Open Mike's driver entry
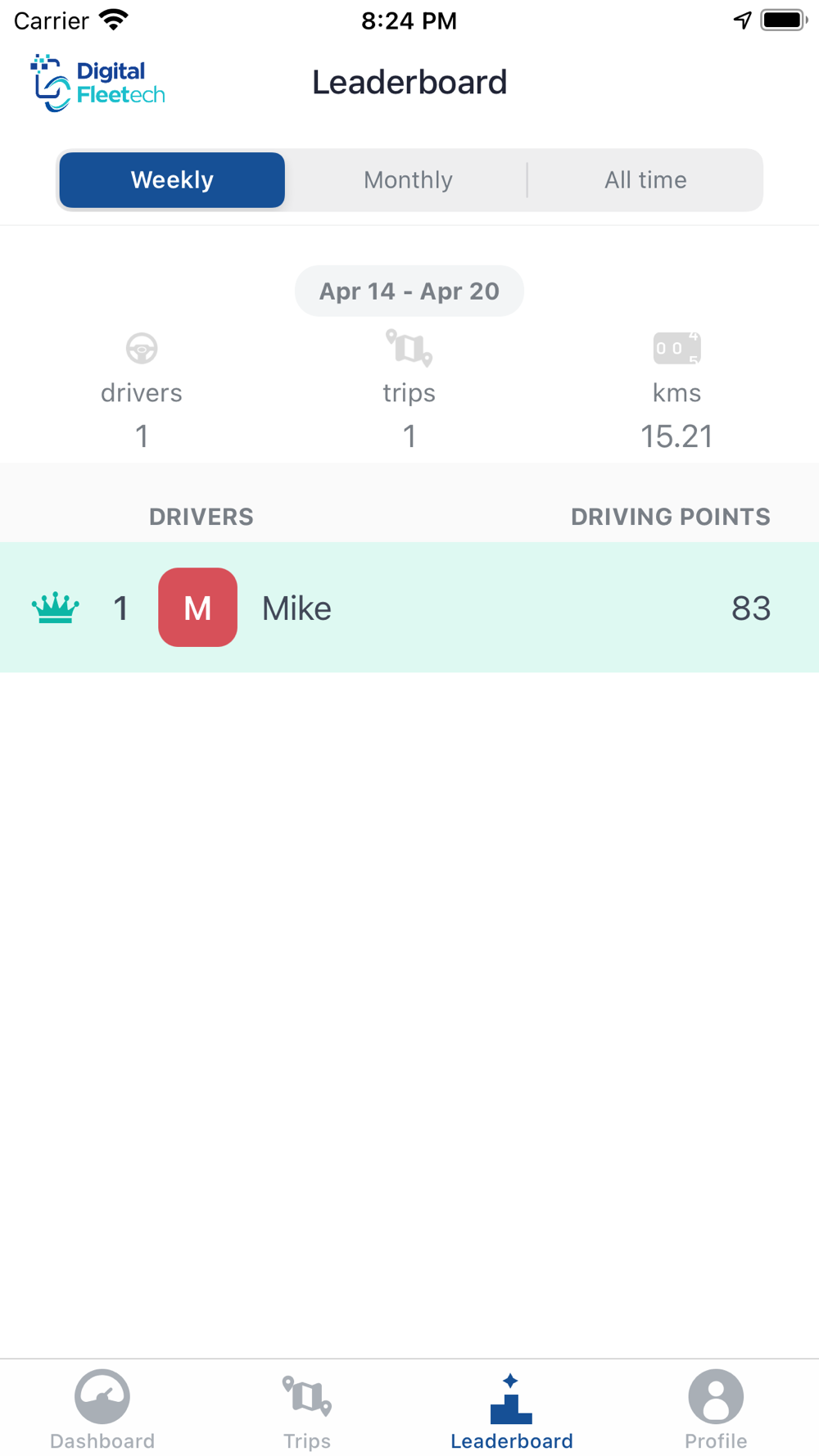Screen dimensions: 819x1456 409,608
